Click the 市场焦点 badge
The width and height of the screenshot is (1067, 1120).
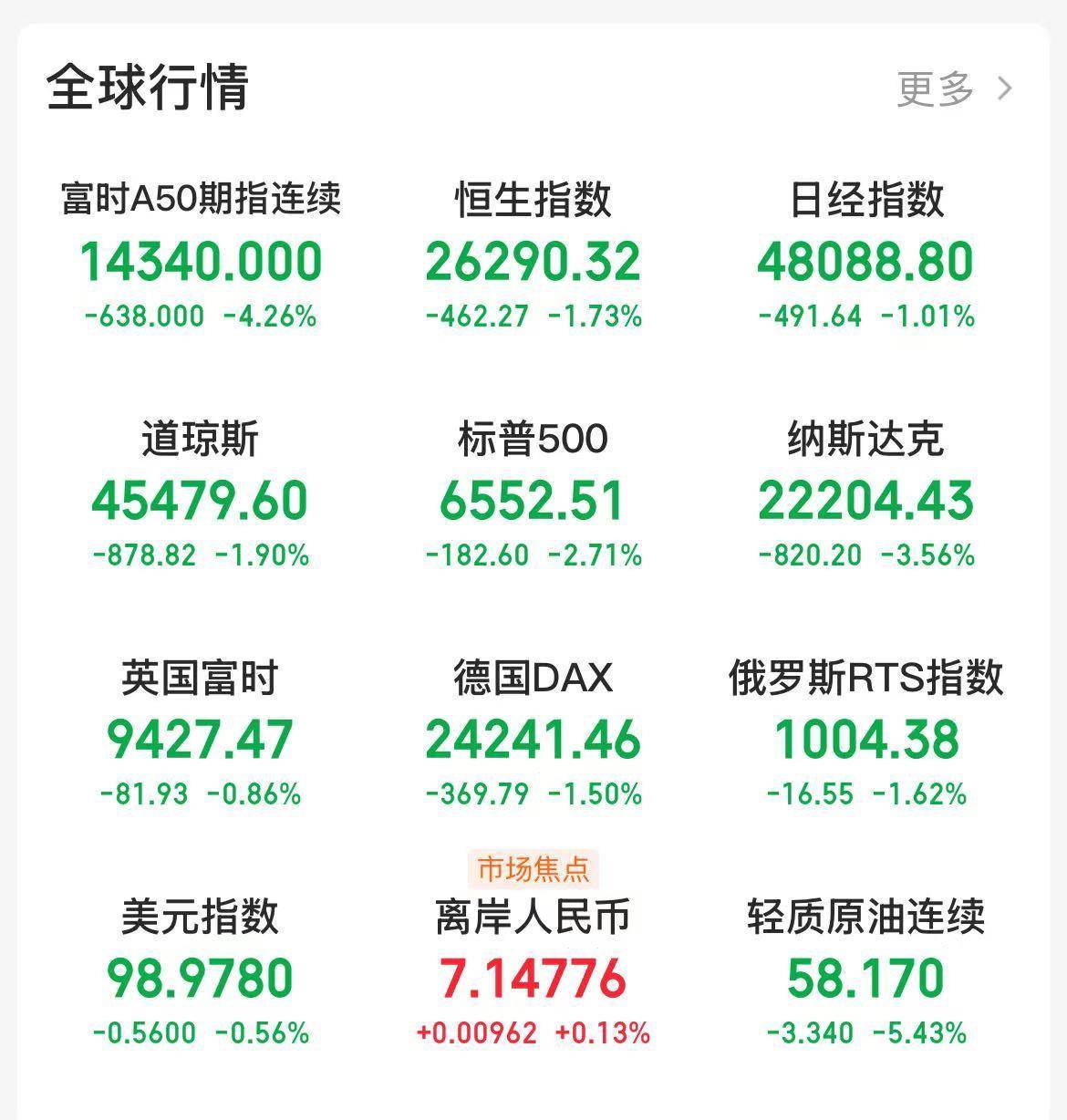point(533,868)
